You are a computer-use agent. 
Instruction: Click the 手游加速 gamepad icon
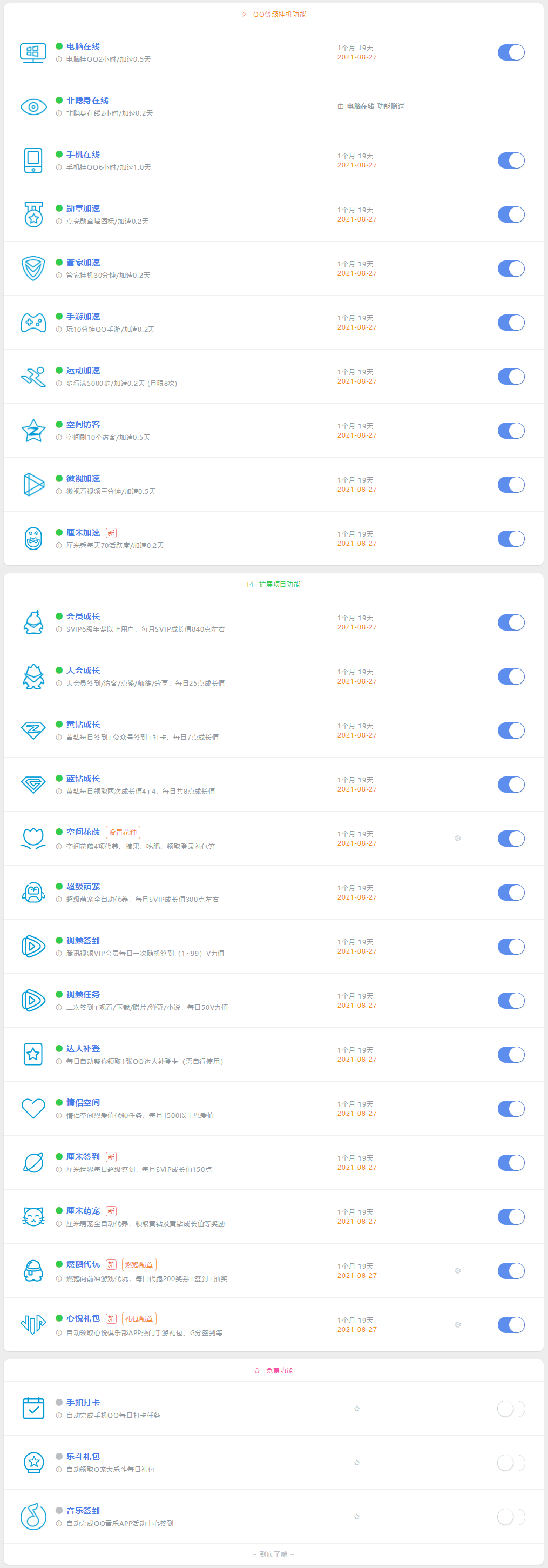click(34, 322)
